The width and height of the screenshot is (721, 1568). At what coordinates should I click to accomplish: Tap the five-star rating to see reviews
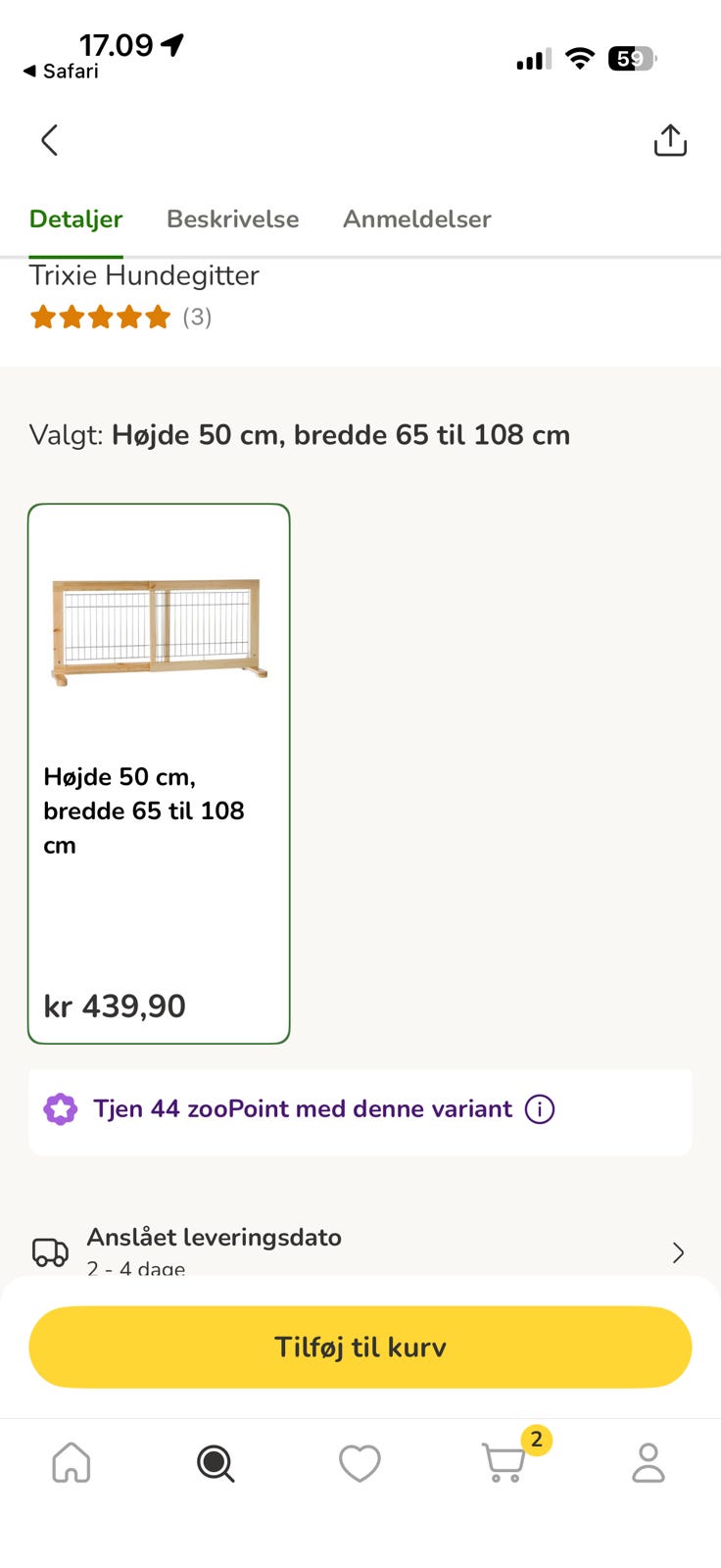click(100, 317)
